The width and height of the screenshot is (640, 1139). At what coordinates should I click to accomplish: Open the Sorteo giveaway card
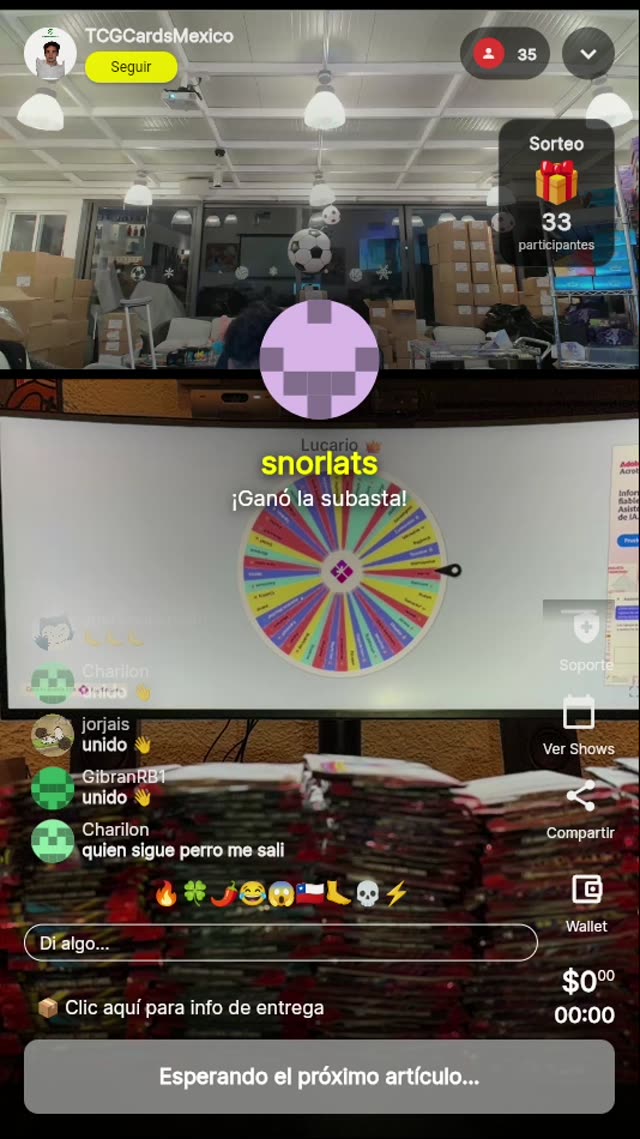556,195
